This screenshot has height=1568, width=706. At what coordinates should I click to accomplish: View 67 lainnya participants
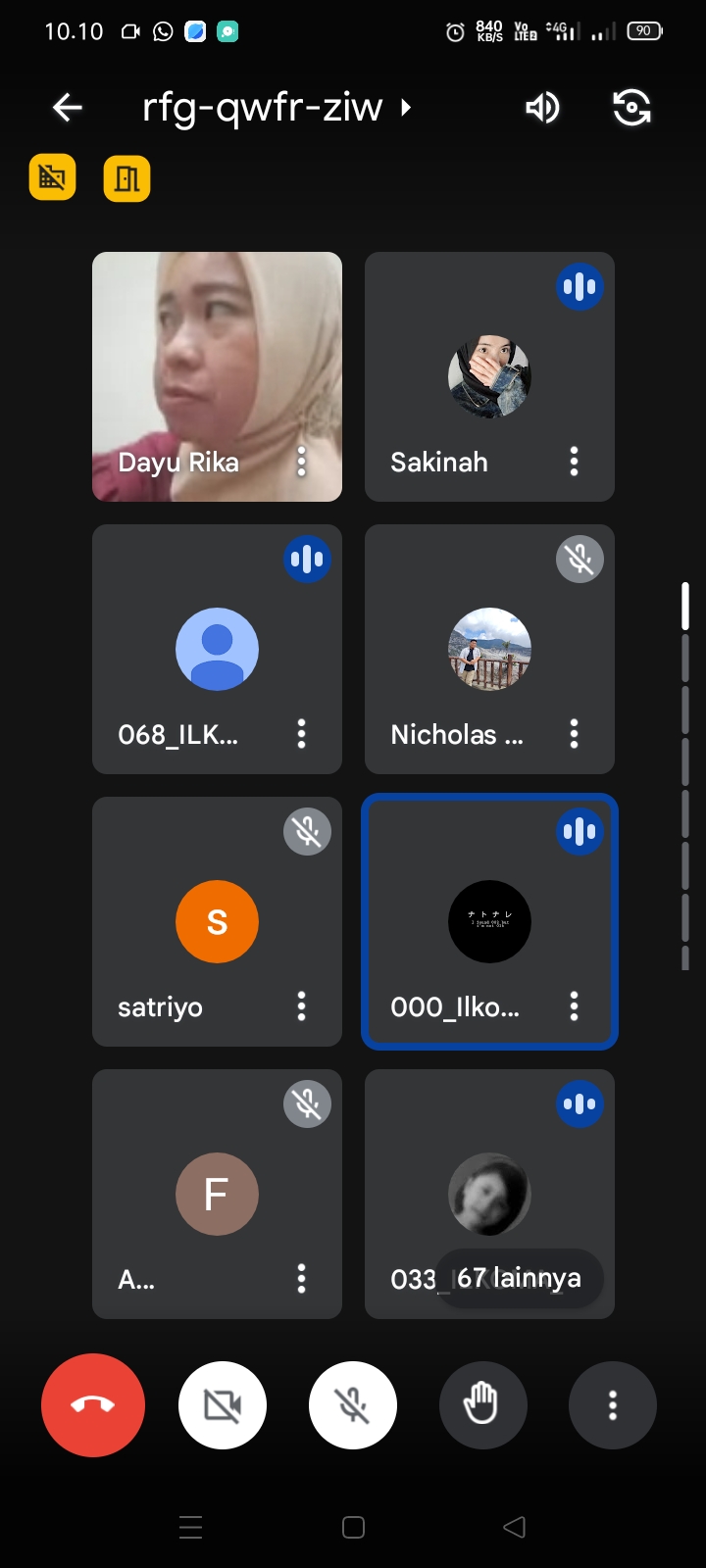(x=519, y=1278)
